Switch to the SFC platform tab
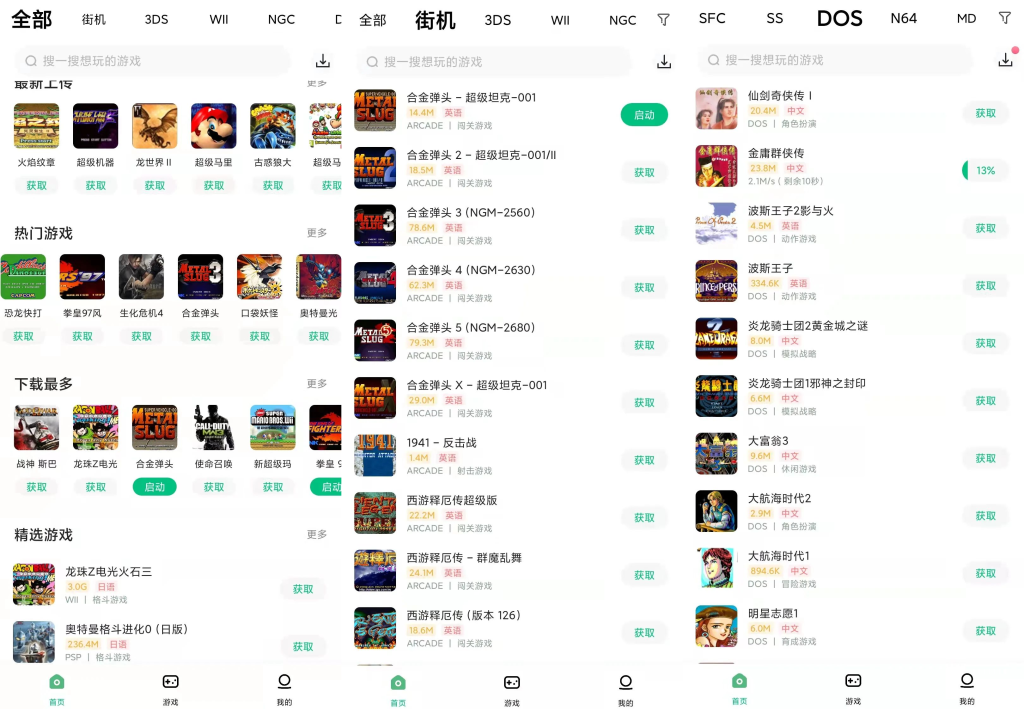Image resolution: width=1024 pixels, height=709 pixels. (712, 18)
